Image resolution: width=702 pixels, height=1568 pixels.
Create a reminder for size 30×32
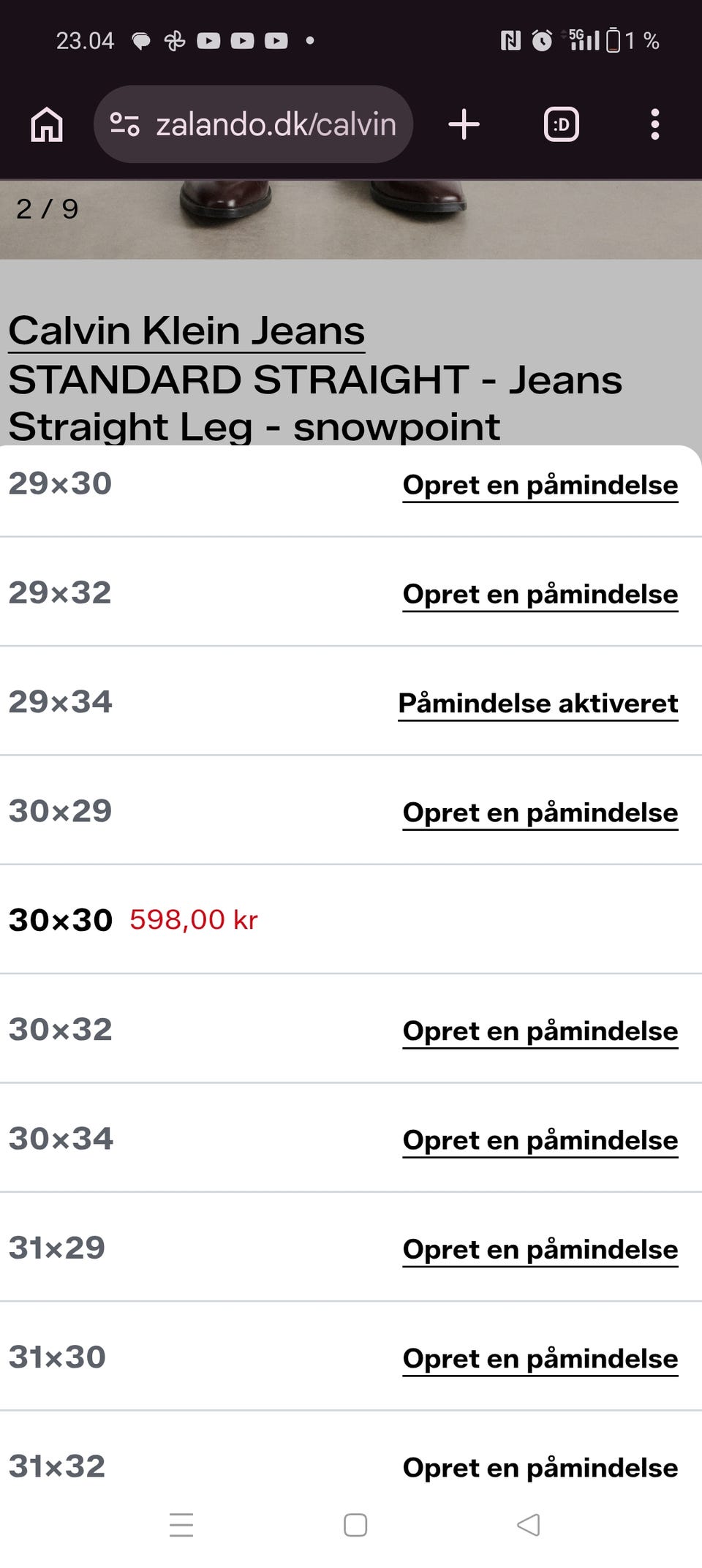(540, 1030)
